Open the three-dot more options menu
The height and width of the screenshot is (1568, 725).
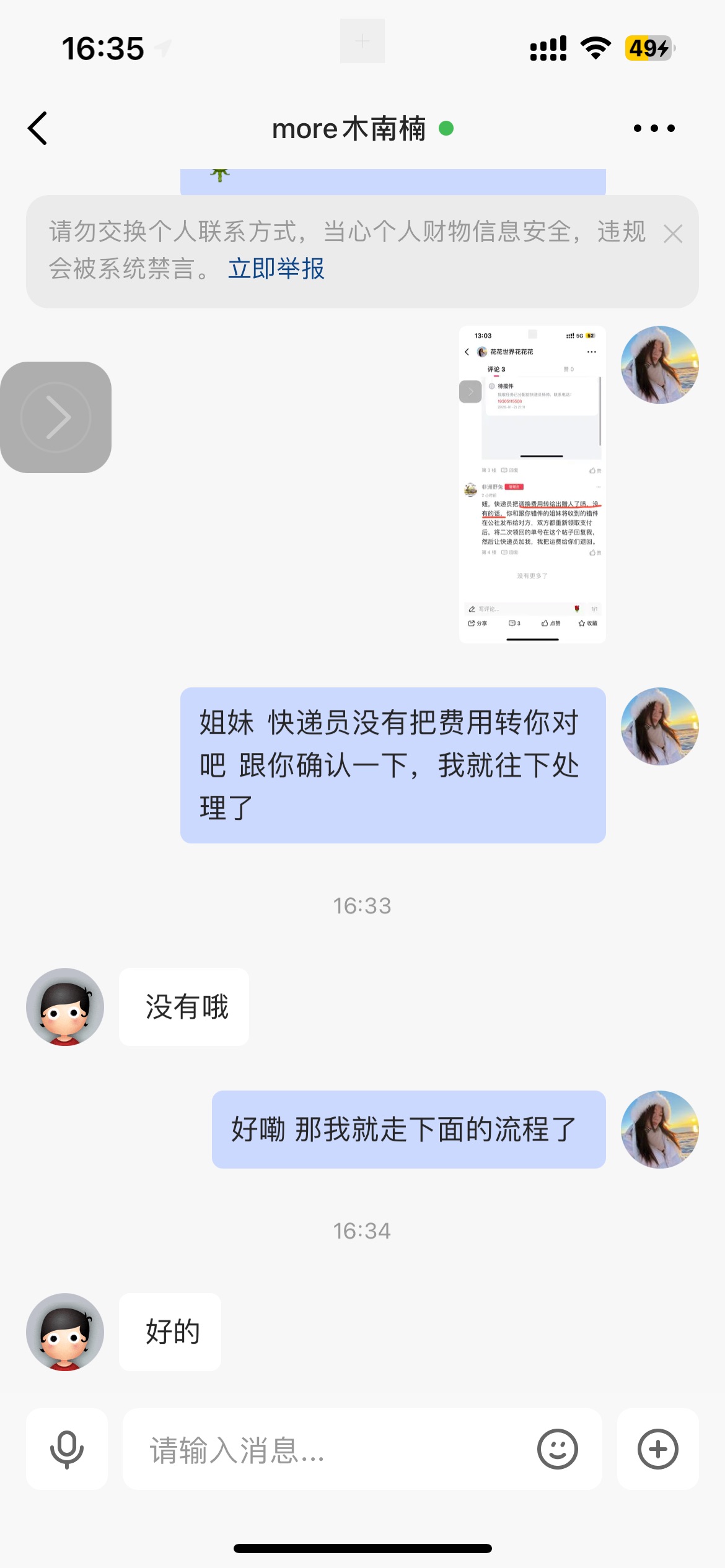pyautogui.click(x=654, y=128)
